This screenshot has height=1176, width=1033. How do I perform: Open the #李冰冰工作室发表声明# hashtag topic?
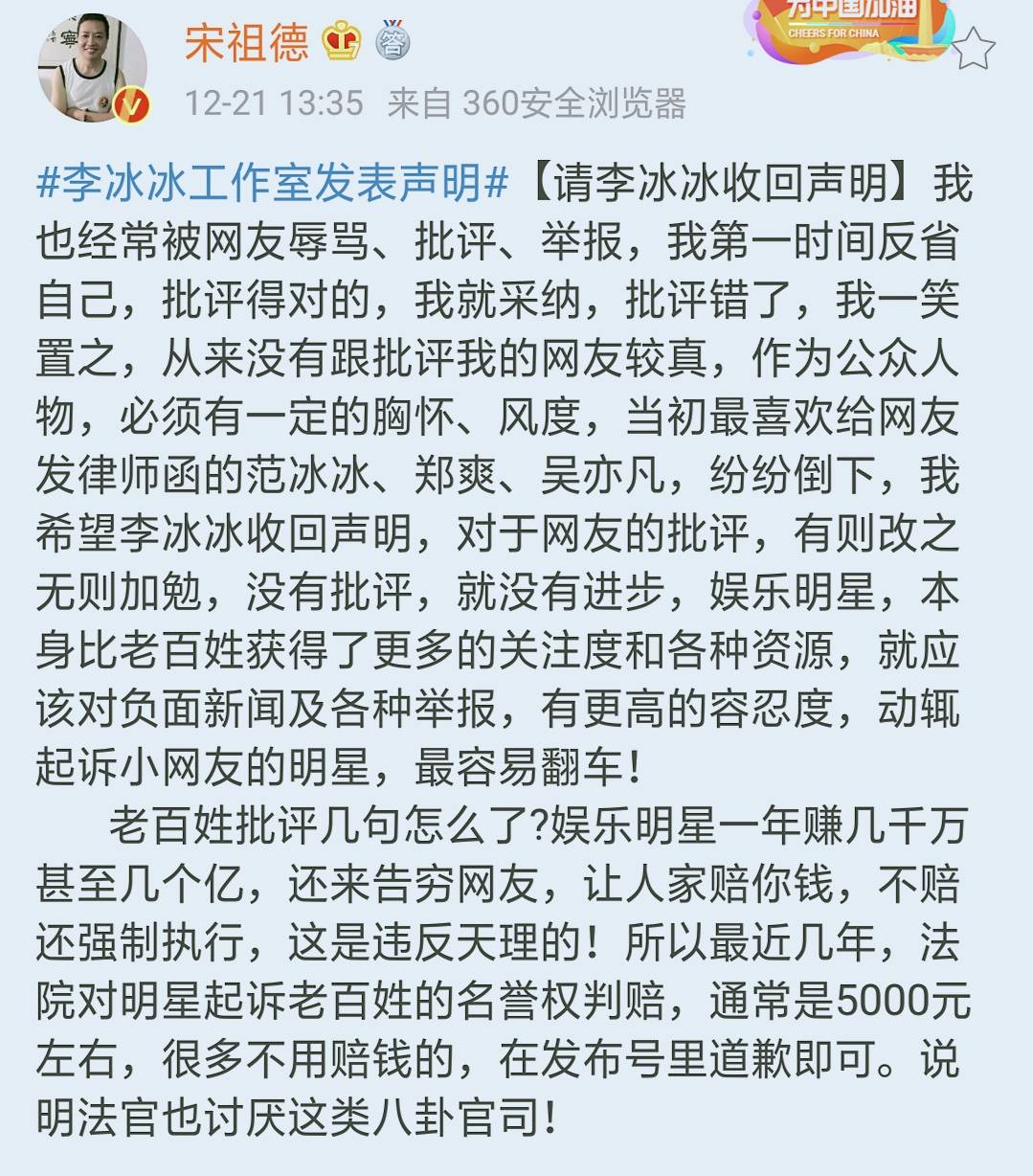[272, 183]
